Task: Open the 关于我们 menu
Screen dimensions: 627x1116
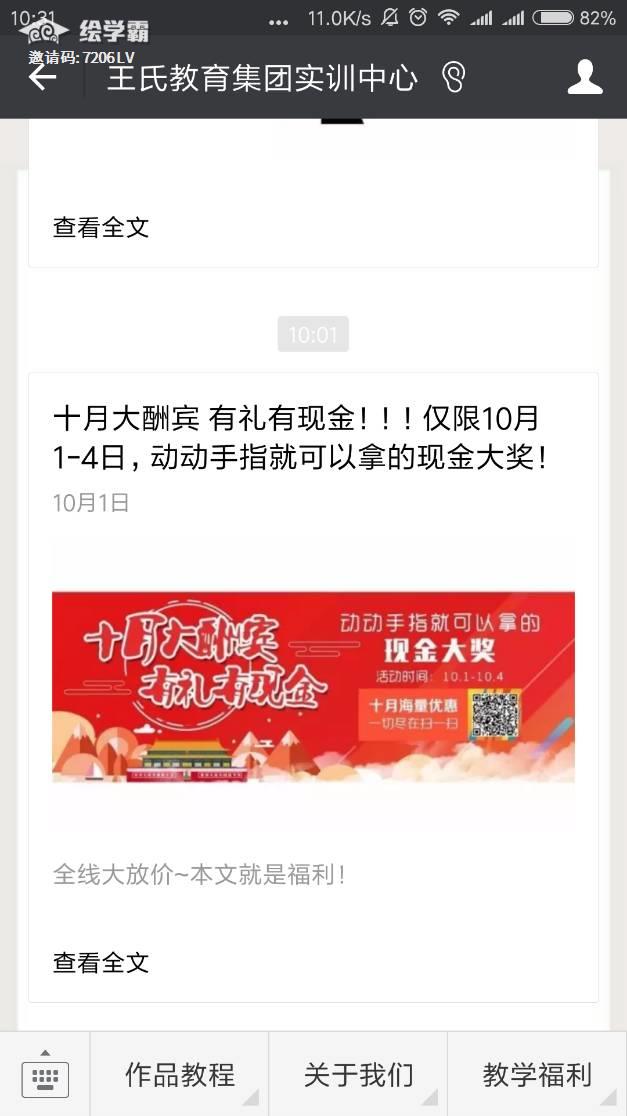Action: pyautogui.click(x=358, y=1075)
